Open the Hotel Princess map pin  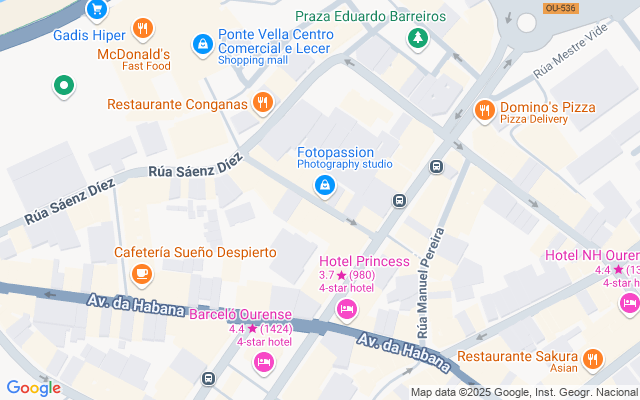coord(347,309)
